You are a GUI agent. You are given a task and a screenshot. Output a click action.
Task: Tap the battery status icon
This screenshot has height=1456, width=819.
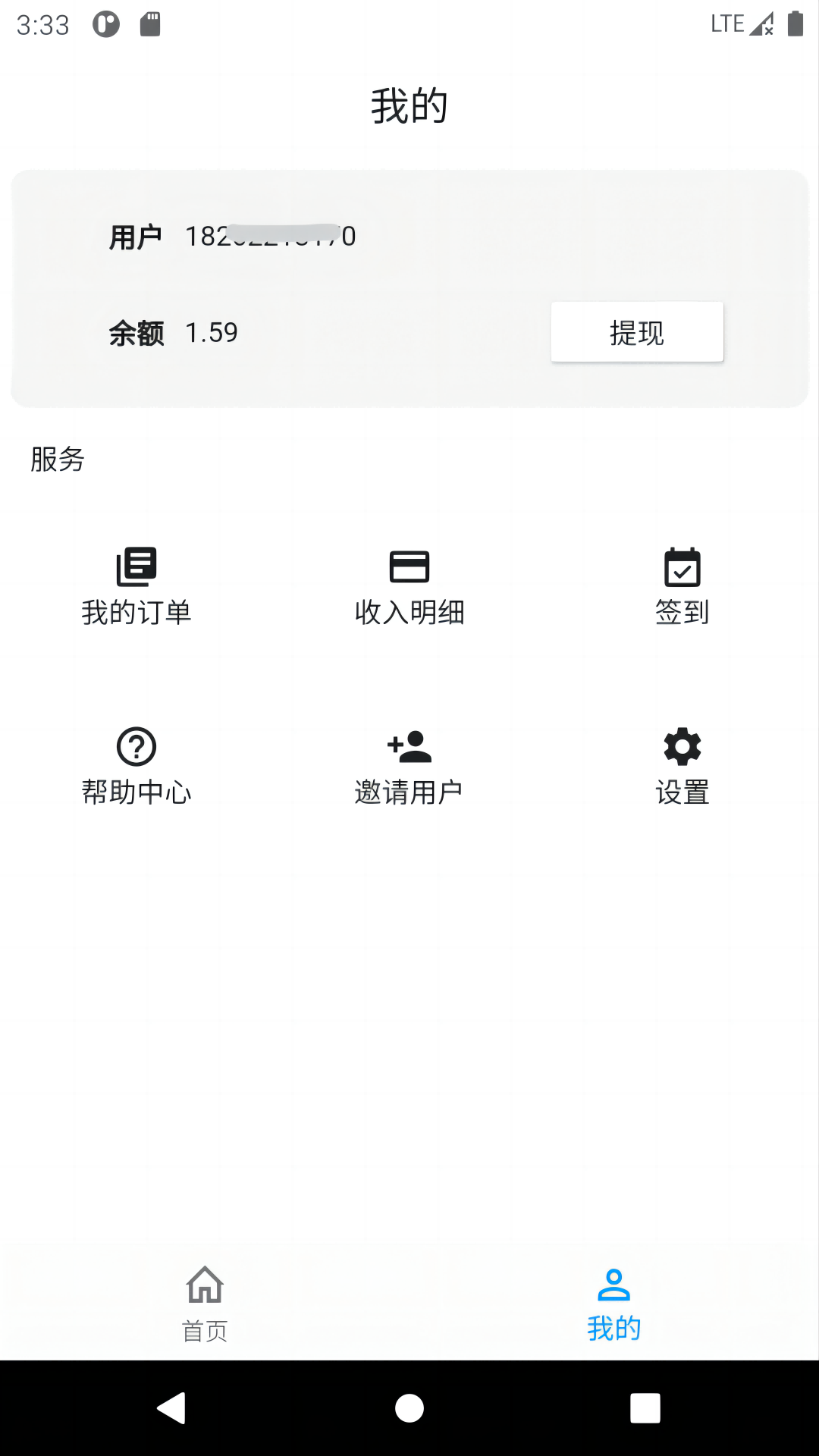(793, 24)
